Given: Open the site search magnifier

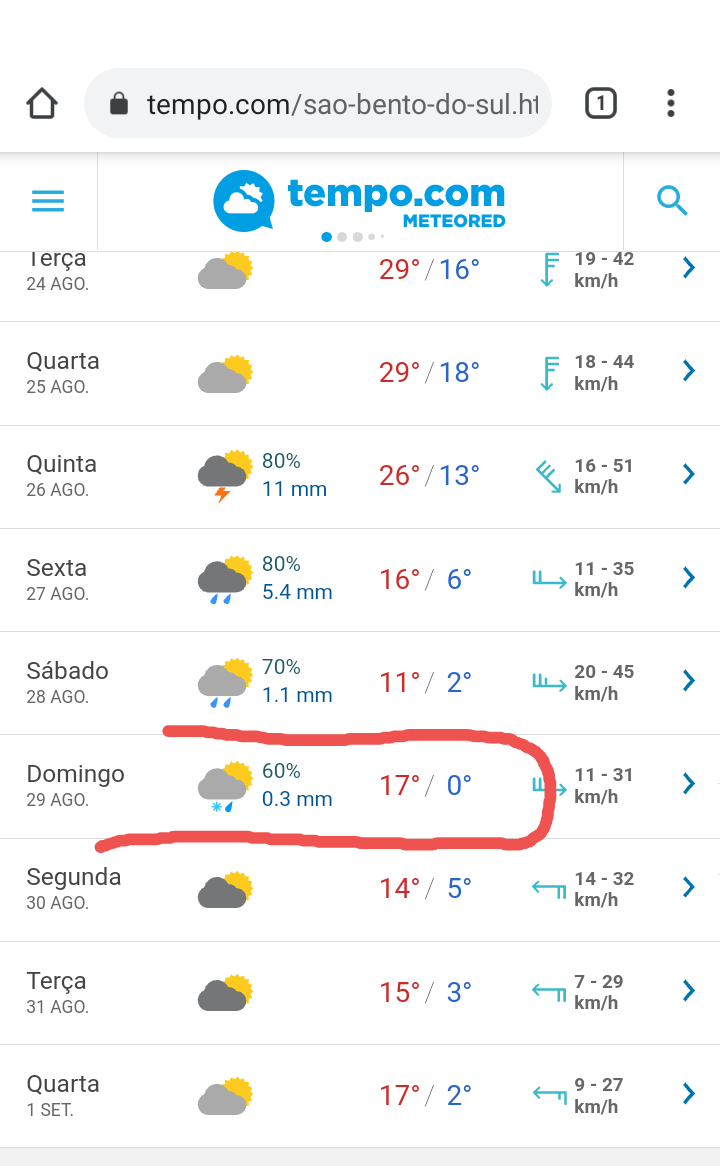Looking at the screenshot, I should (x=672, y=201).
